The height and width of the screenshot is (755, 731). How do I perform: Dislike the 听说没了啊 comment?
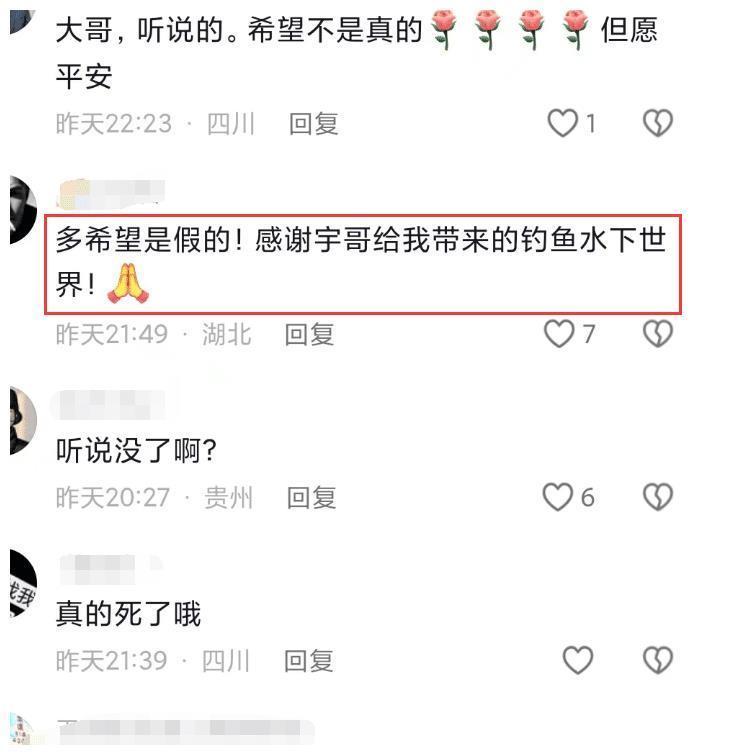tap(657, 497)
